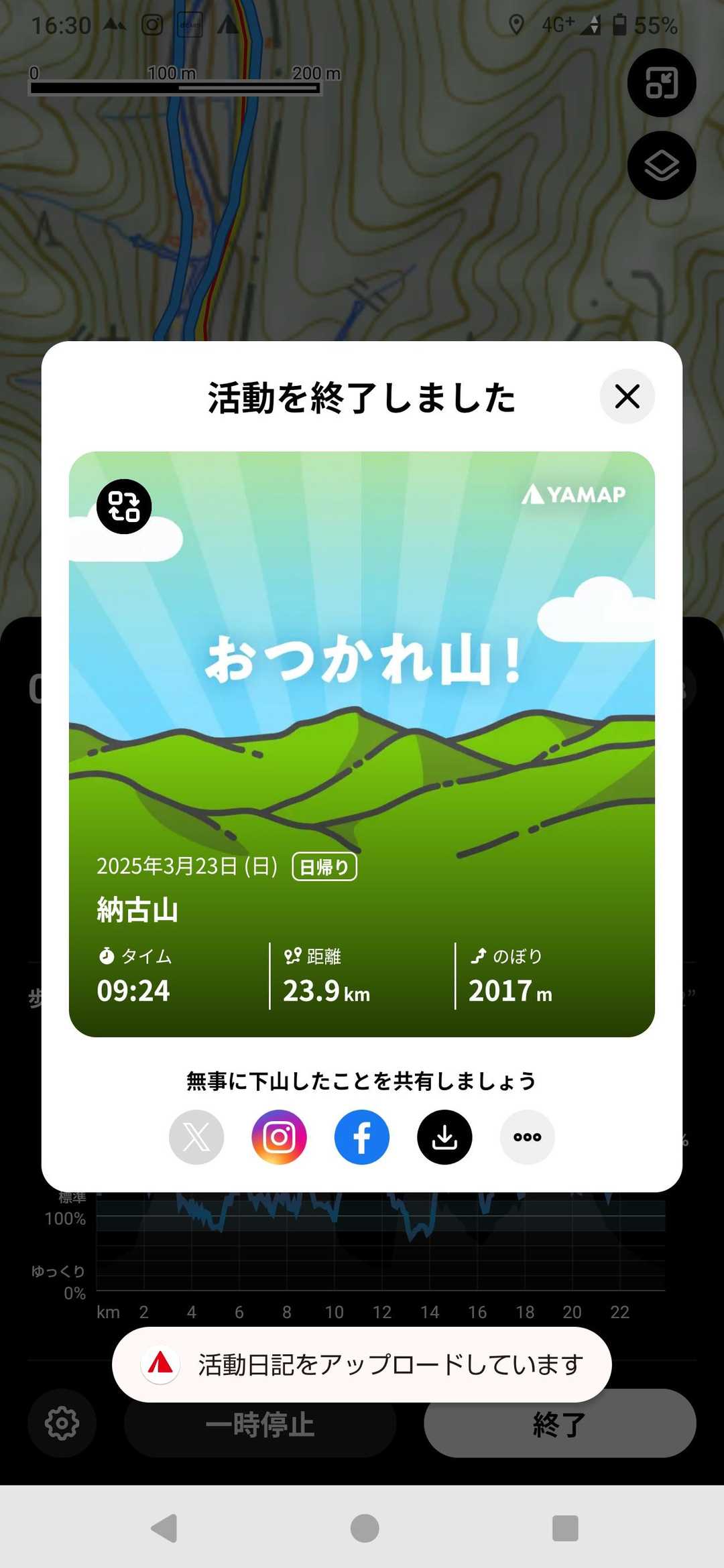Share the activity to Instagram
Screen dimensions: 724x1568
pos(279,1137)
